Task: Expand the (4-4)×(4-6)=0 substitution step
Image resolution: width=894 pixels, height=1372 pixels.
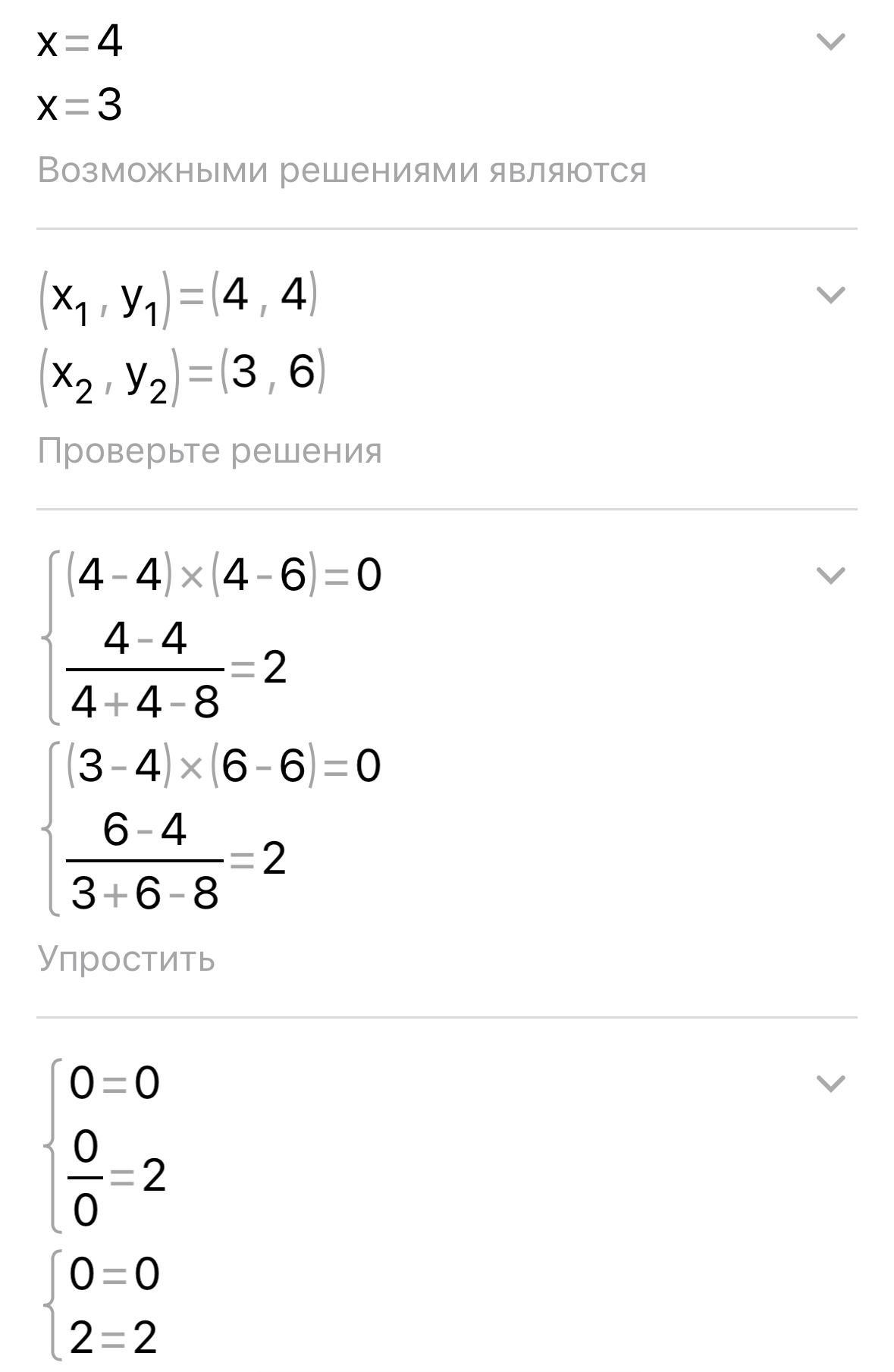Action: pos(830,575)
